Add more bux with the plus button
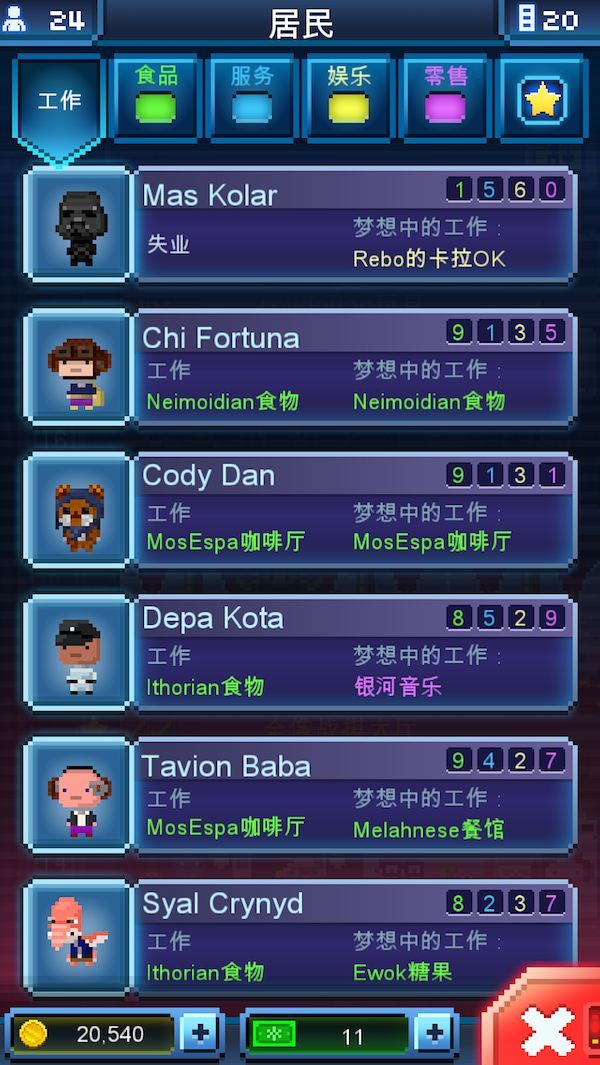600x1065 pixels. click(x=433, y=1034)
